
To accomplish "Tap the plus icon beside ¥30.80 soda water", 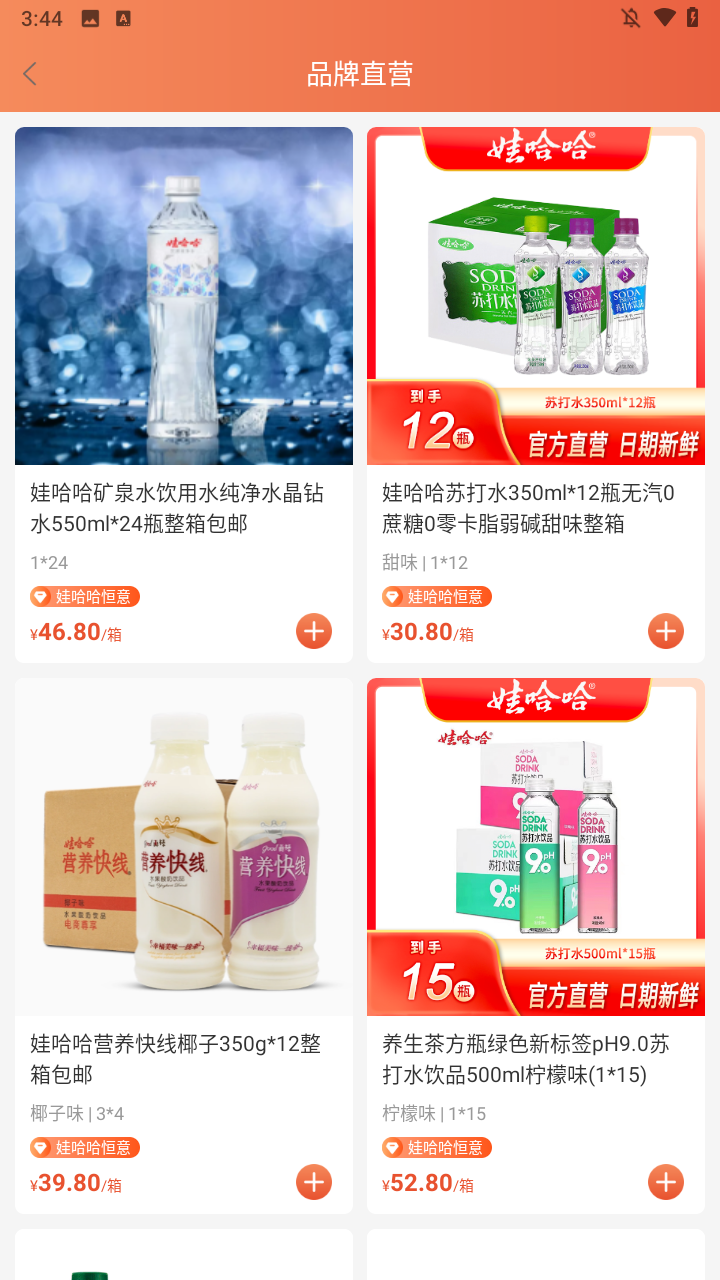I will pos(666,631).
